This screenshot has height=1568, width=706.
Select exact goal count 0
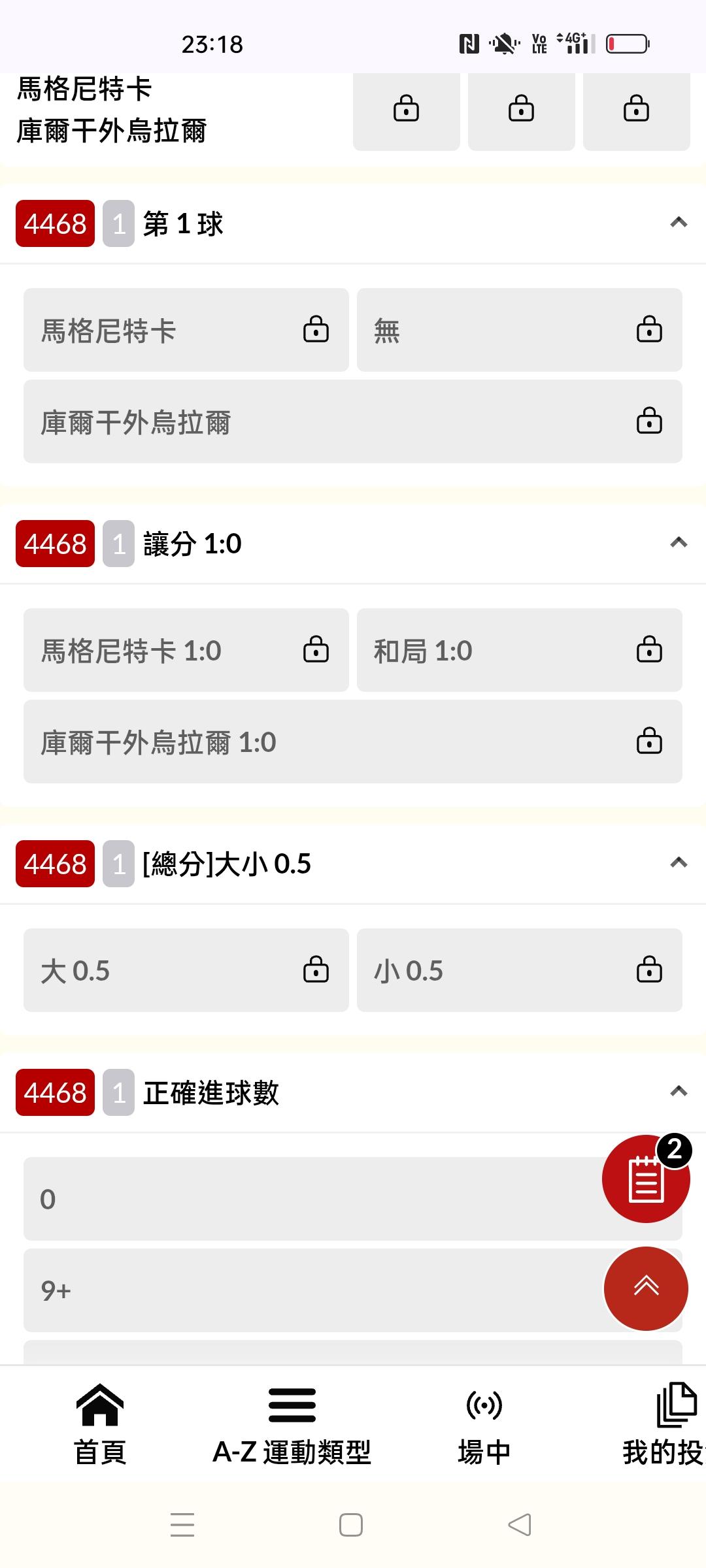tap(353, 1199)
